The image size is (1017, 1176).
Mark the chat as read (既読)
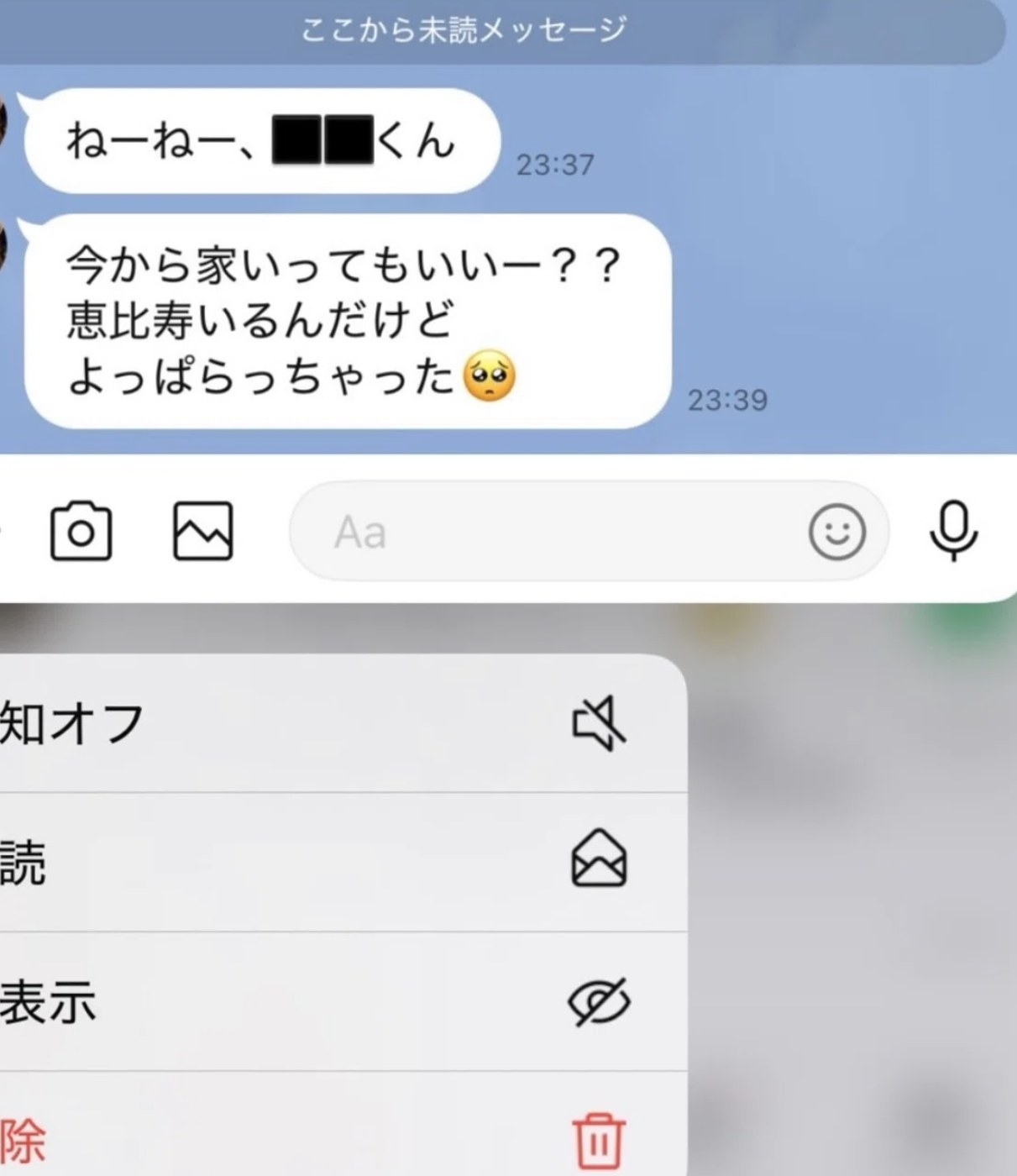(x=336, y=862)
